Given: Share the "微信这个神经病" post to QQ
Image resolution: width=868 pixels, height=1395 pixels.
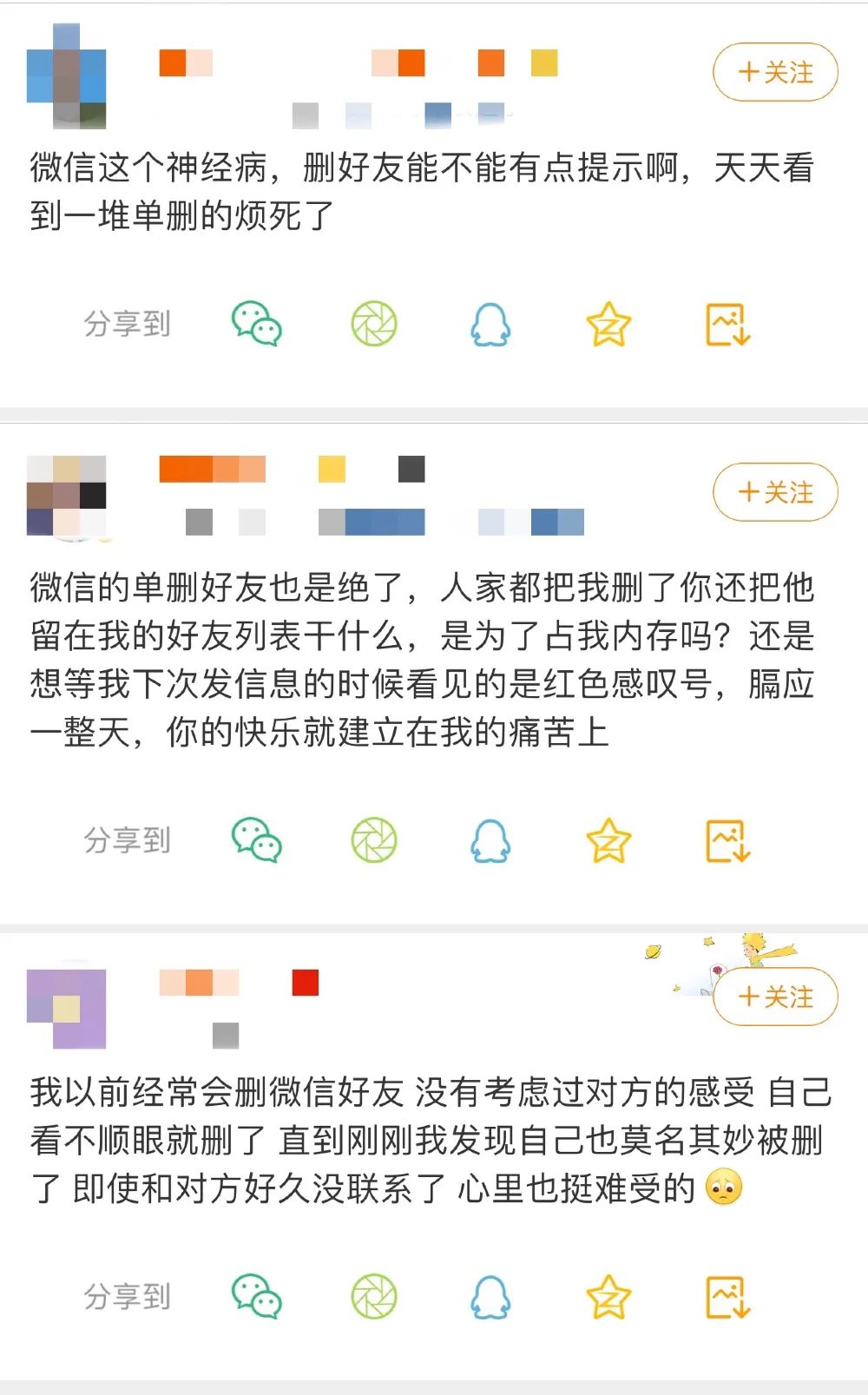Looking at the screenshot, I should tap(490, 324).
